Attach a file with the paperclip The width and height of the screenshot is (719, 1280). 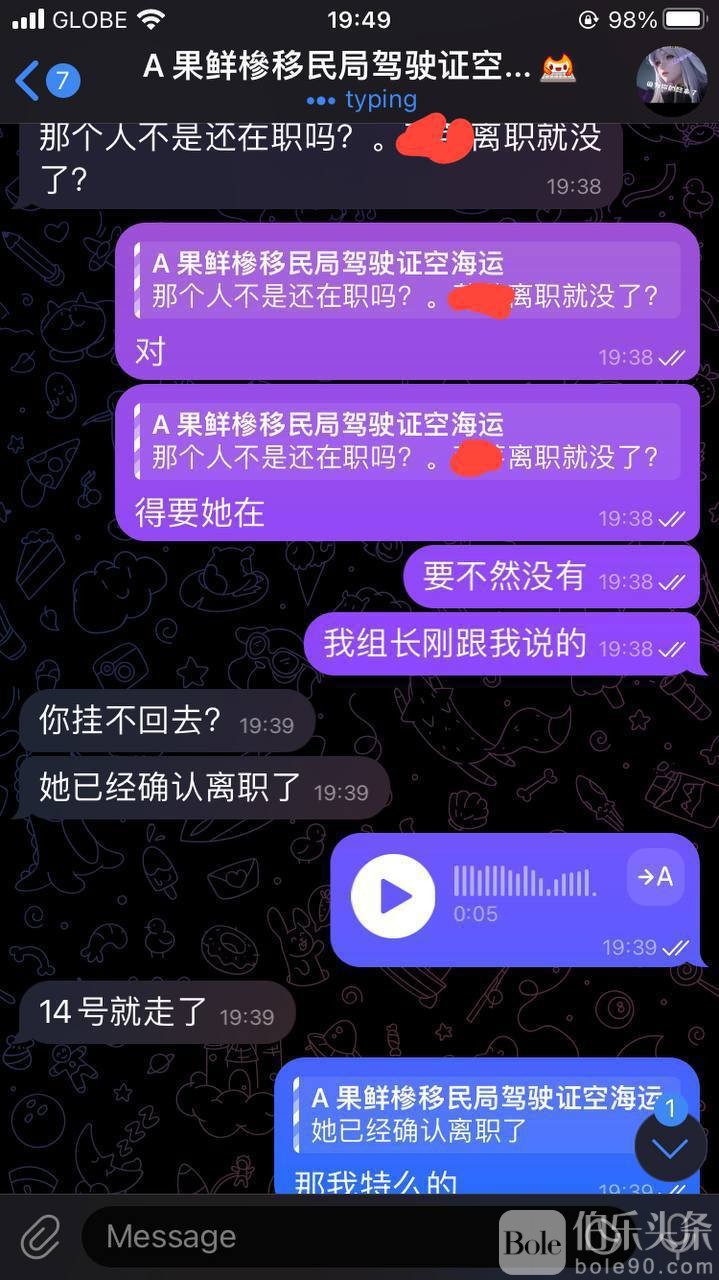tap(40, 1237)
